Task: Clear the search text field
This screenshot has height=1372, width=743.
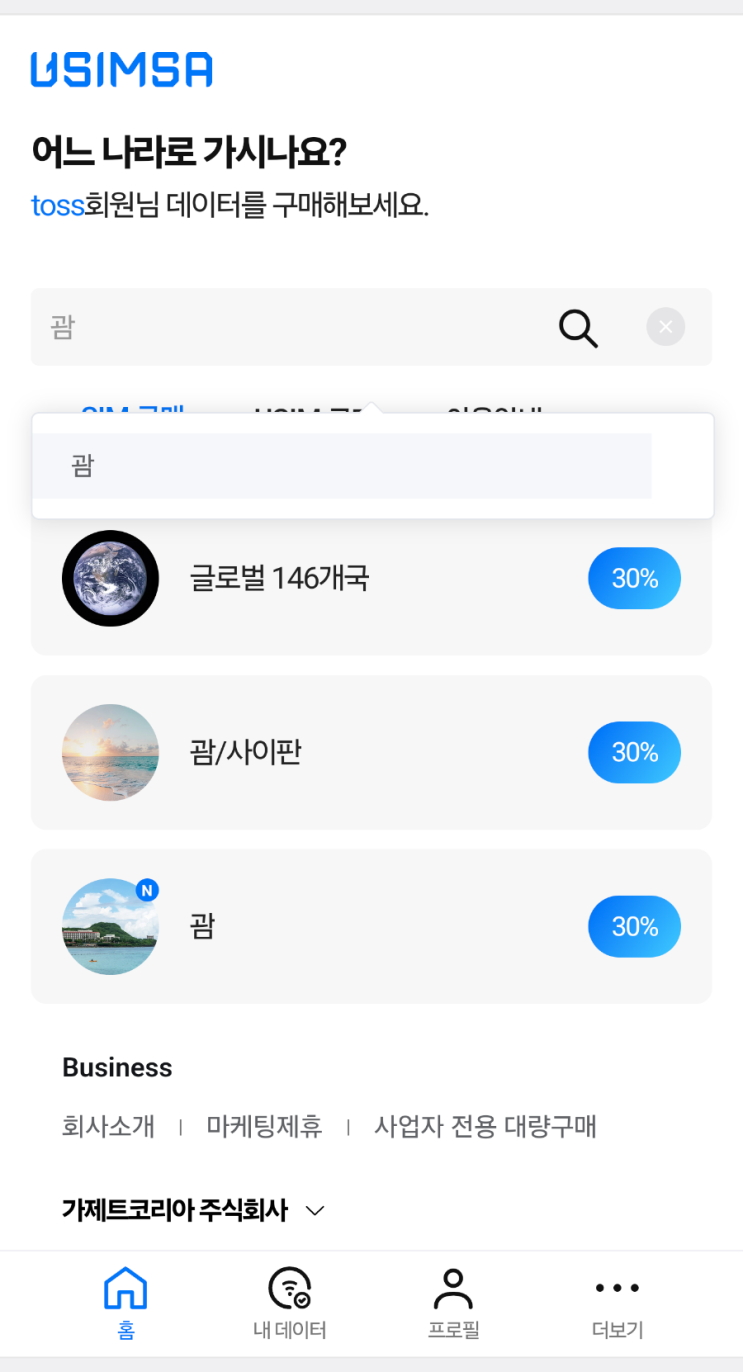Action: (x=666, y=327)
